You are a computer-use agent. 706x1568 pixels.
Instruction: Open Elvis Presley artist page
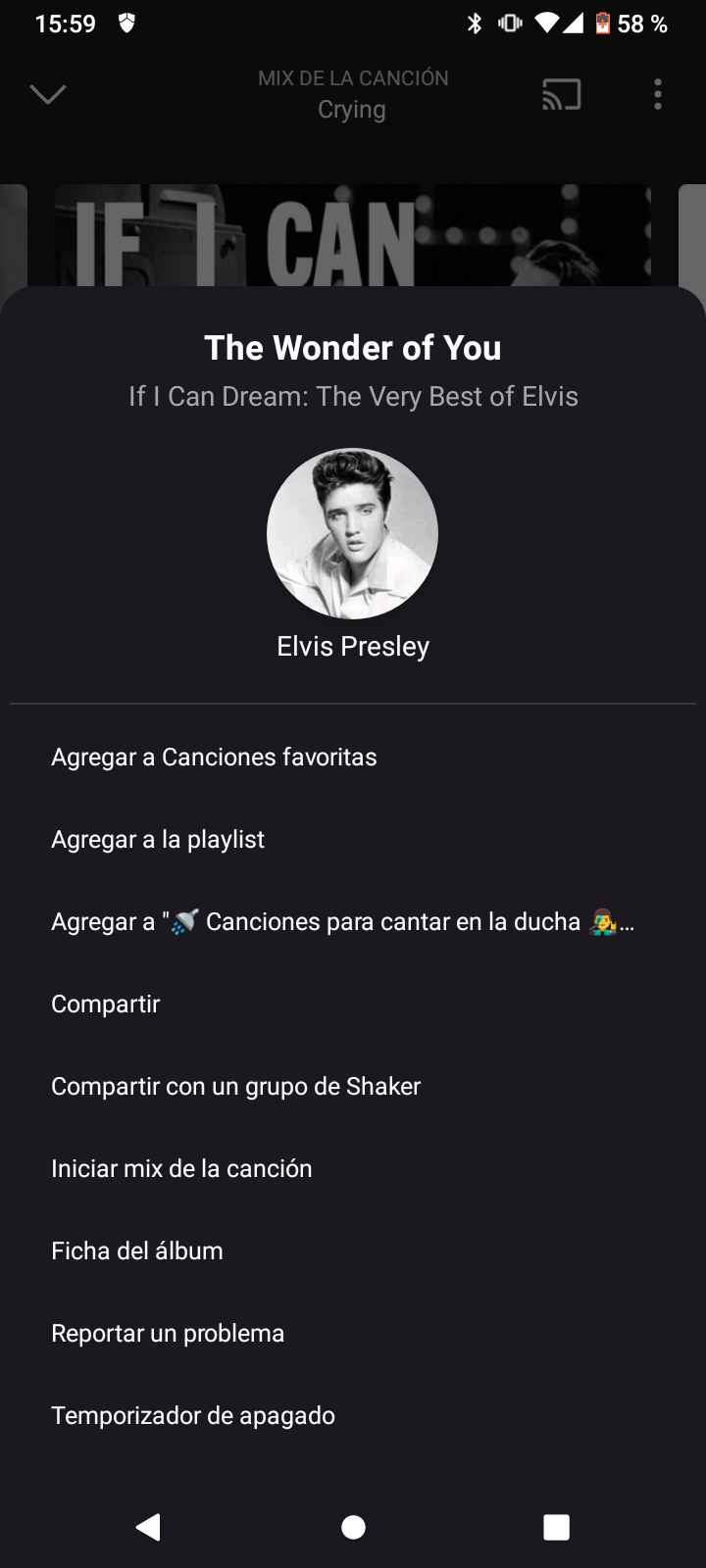coord(352,534)
